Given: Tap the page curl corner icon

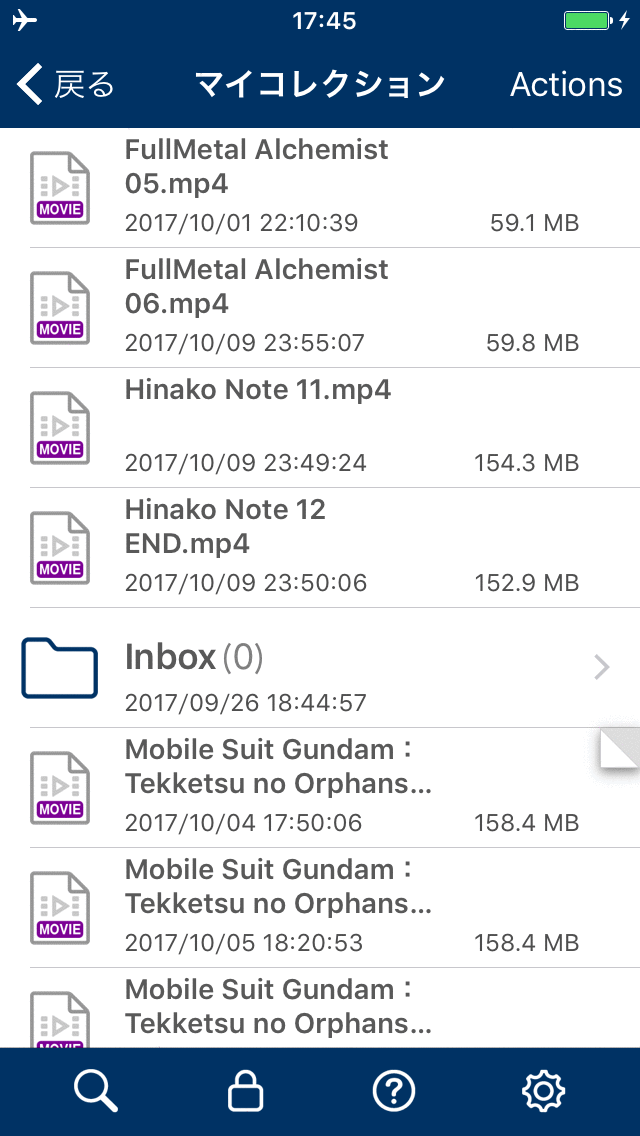Looking at the screenshot, I should 620,749.
